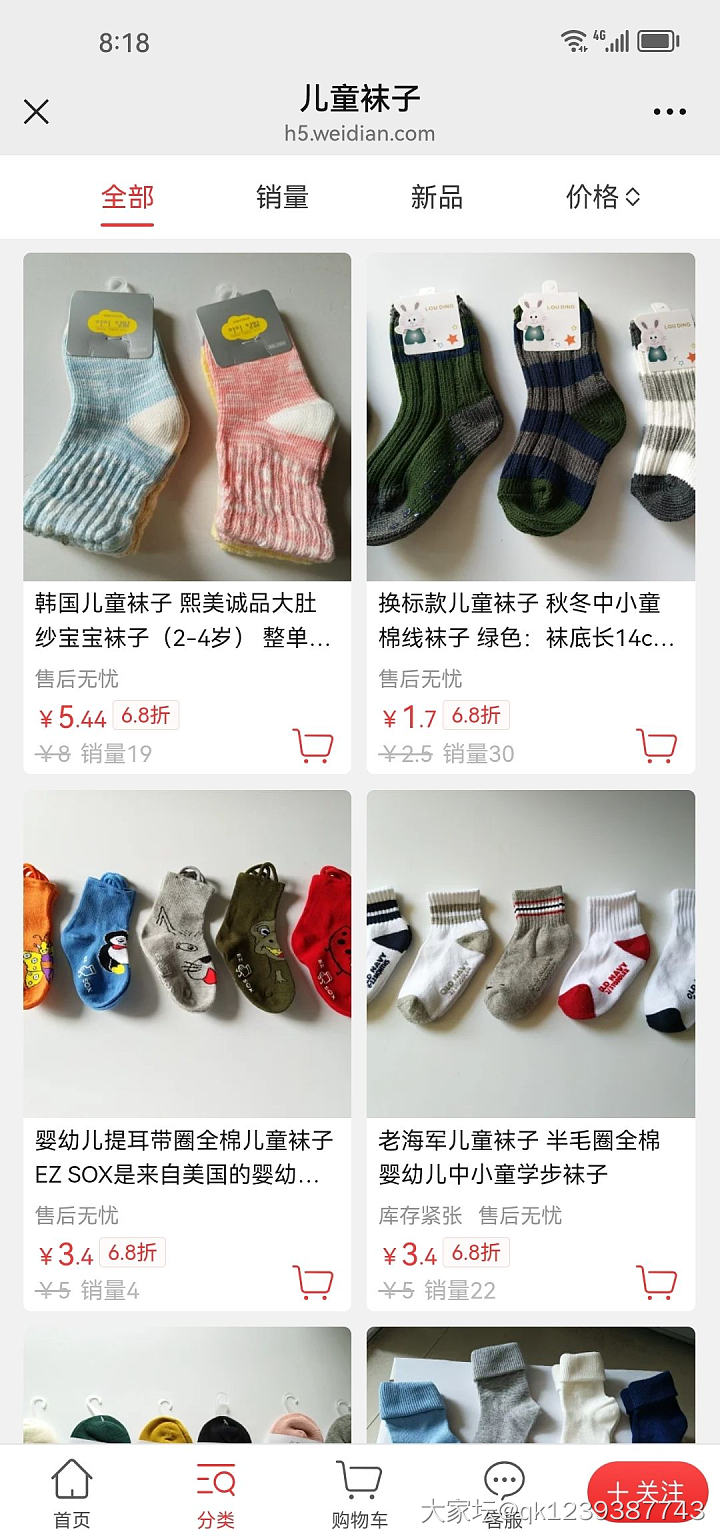Add the 老海军儿童袜子 socks to cart
Image resolution: width=720 pixels, height=1540 pixels.
pos(658,1282)
